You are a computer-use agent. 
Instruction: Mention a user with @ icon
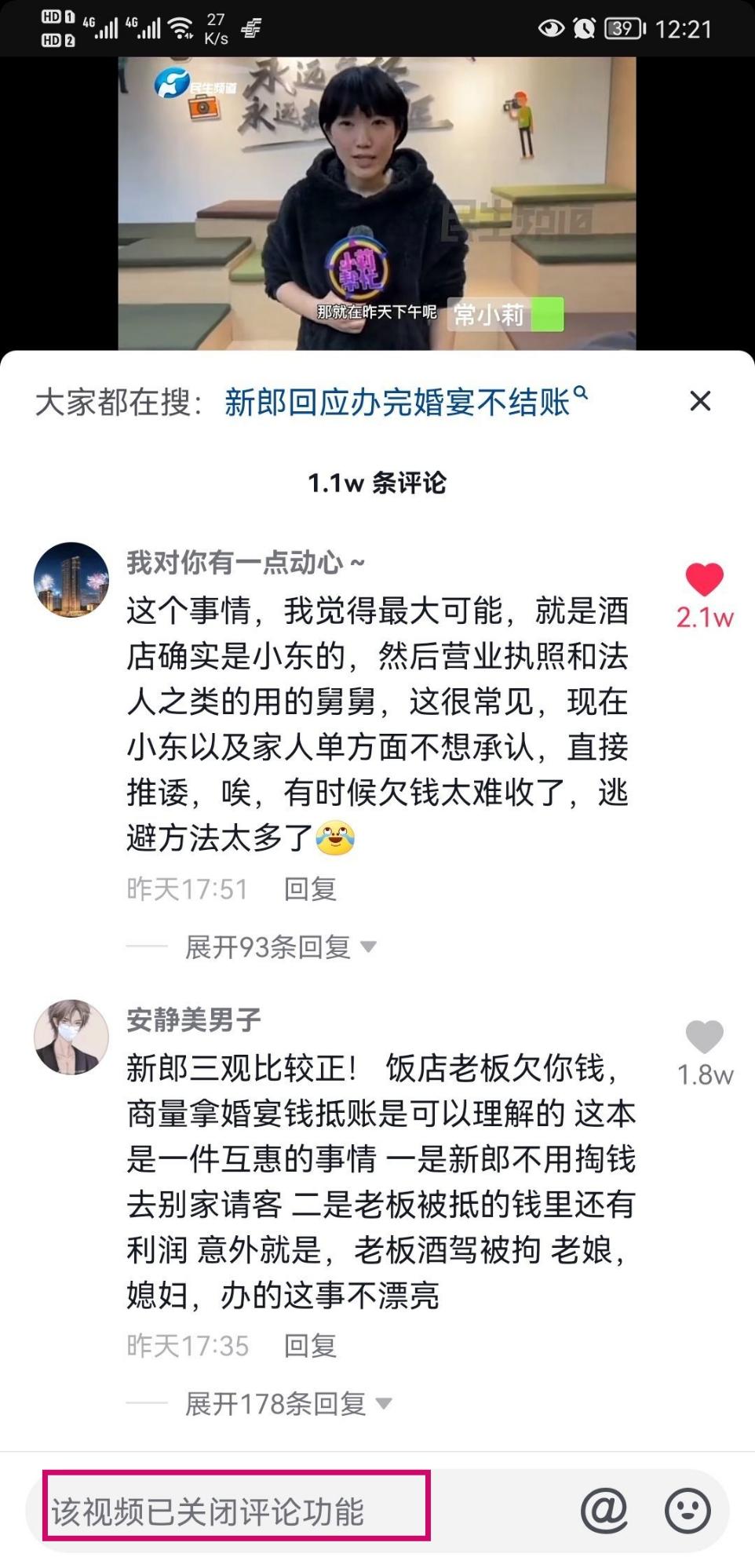pyautogui.click(x=604, y=1510)
